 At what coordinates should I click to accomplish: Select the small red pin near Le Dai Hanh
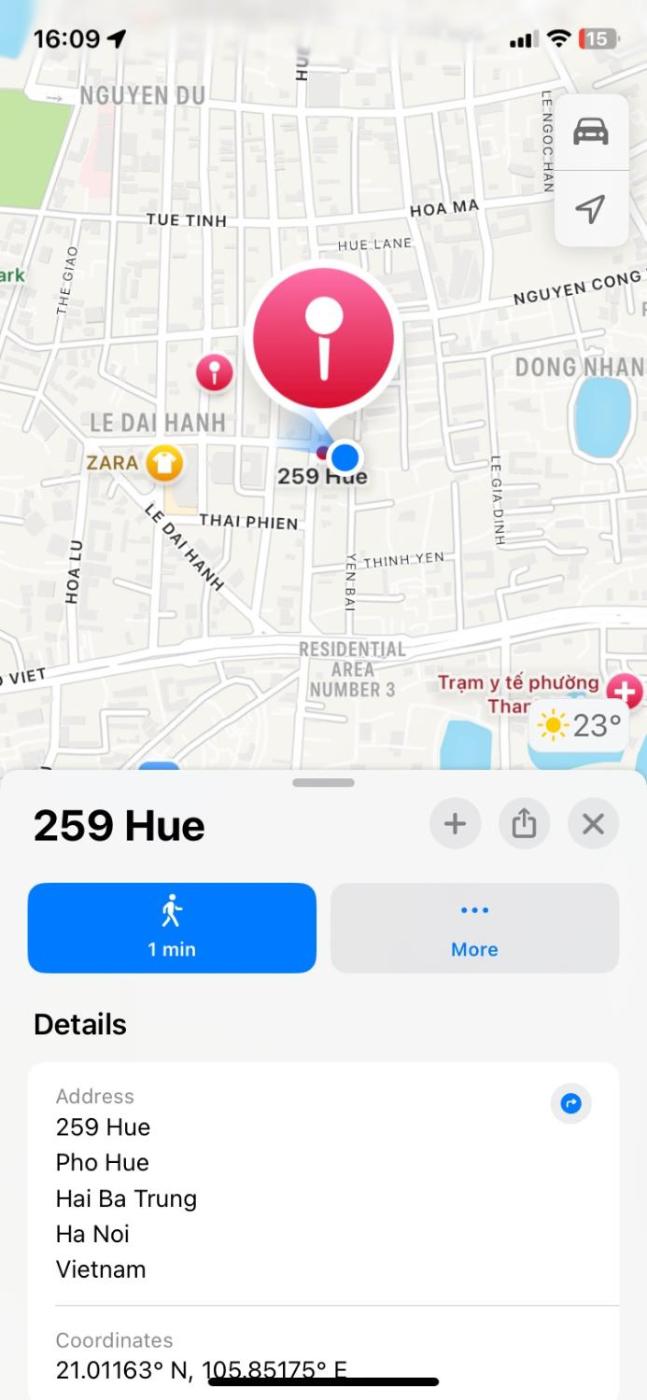[x=214, y=373]
